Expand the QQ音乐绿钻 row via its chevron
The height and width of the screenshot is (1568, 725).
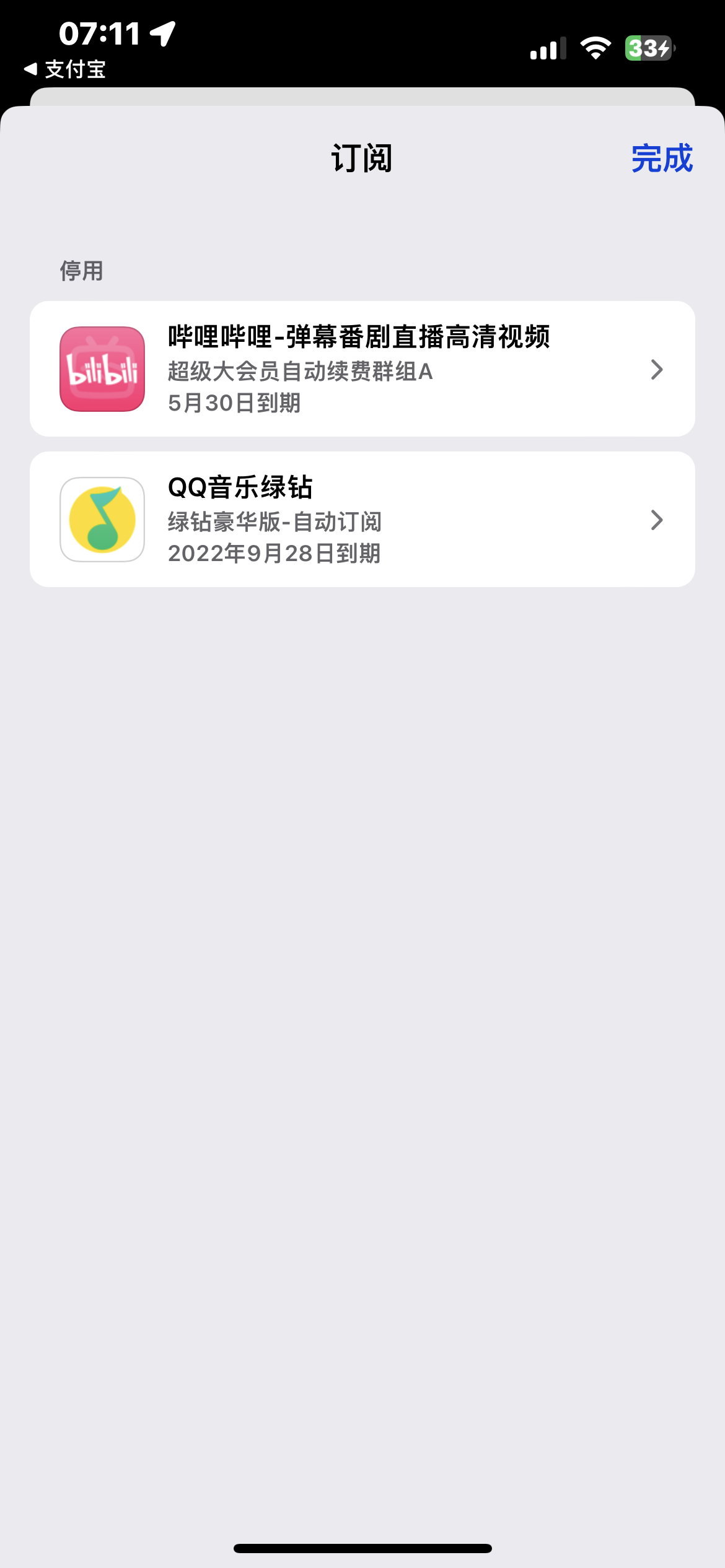(x=657, y=520)
